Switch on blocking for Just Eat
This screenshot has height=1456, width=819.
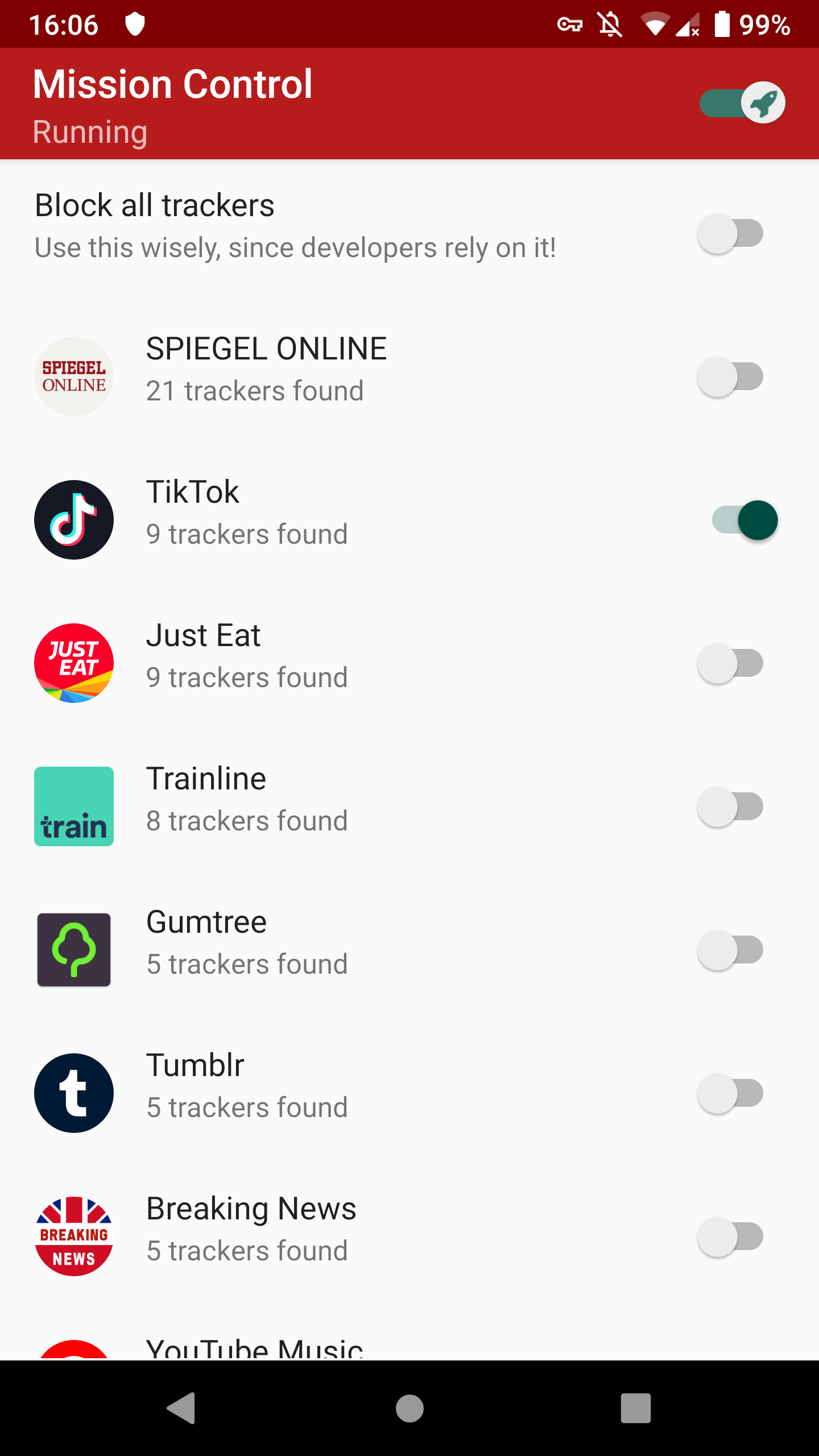tap(731, 663)
